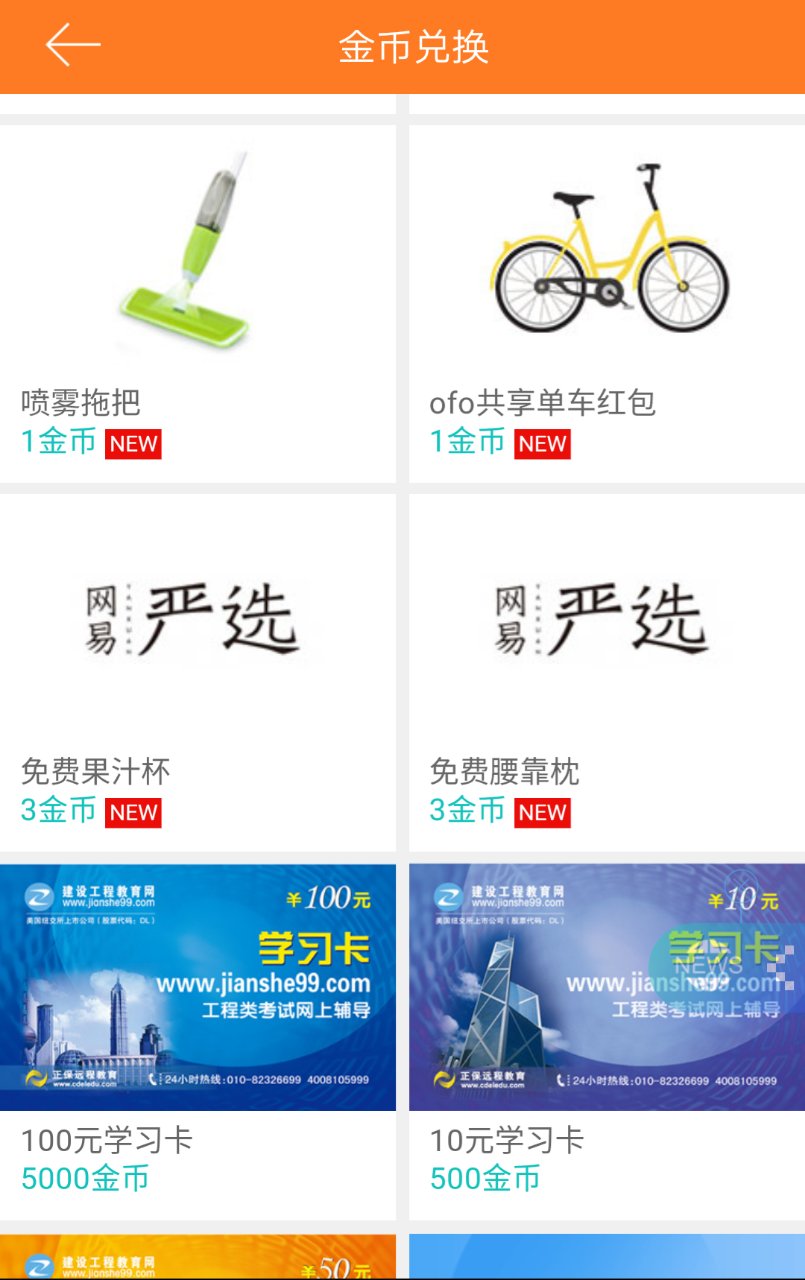Tap the 10元学习卡 for 500金币
The image size is (805, 1280).
coord(606,1040)
